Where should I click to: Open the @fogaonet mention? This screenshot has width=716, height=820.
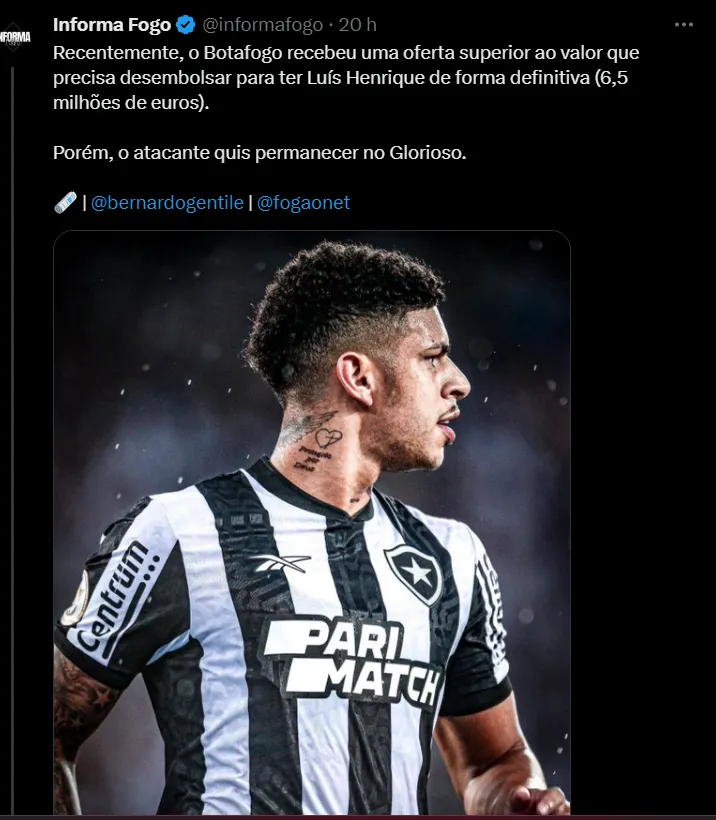tap(303, 203)
